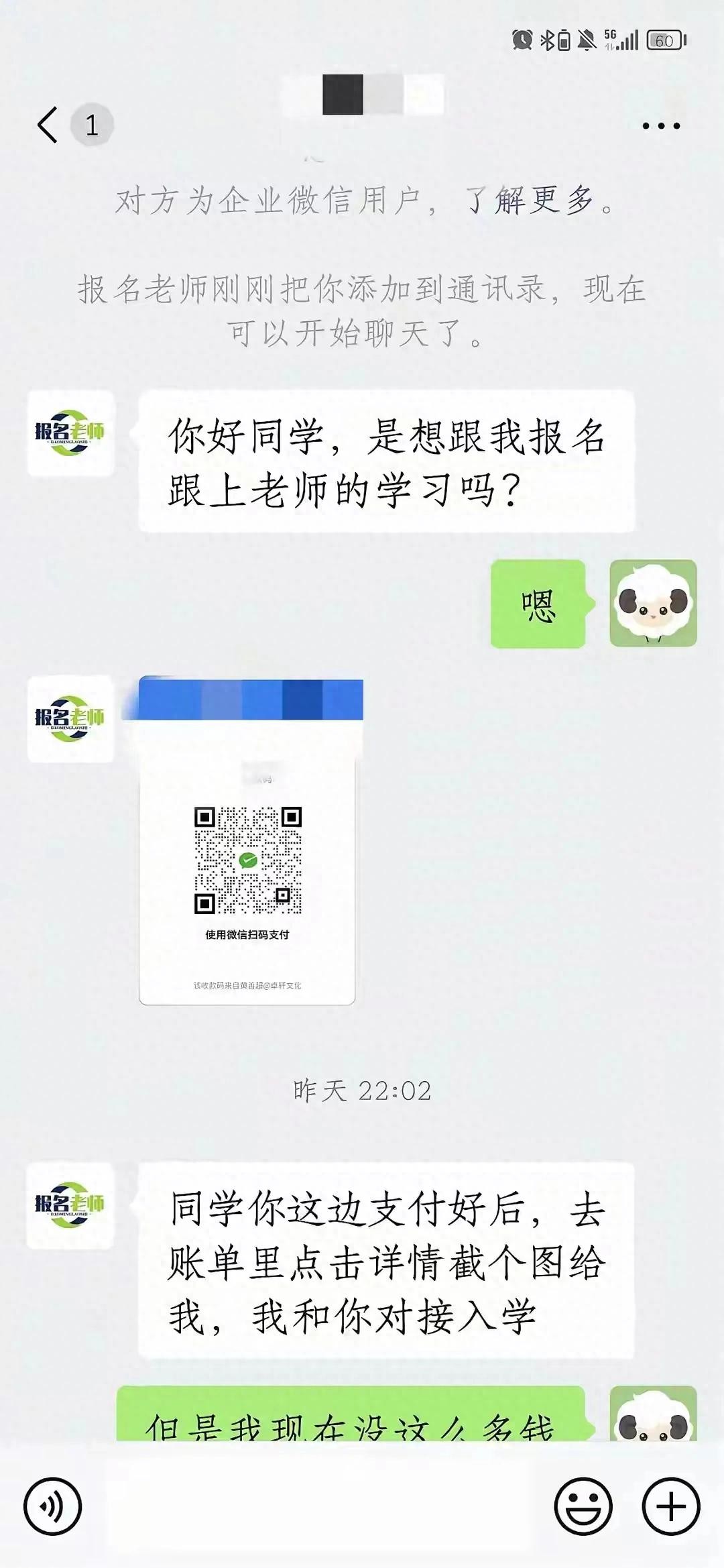Viewport: 724px width, 1568px height.
Task: Switch to voice message input
Action: click(52, 1506)
